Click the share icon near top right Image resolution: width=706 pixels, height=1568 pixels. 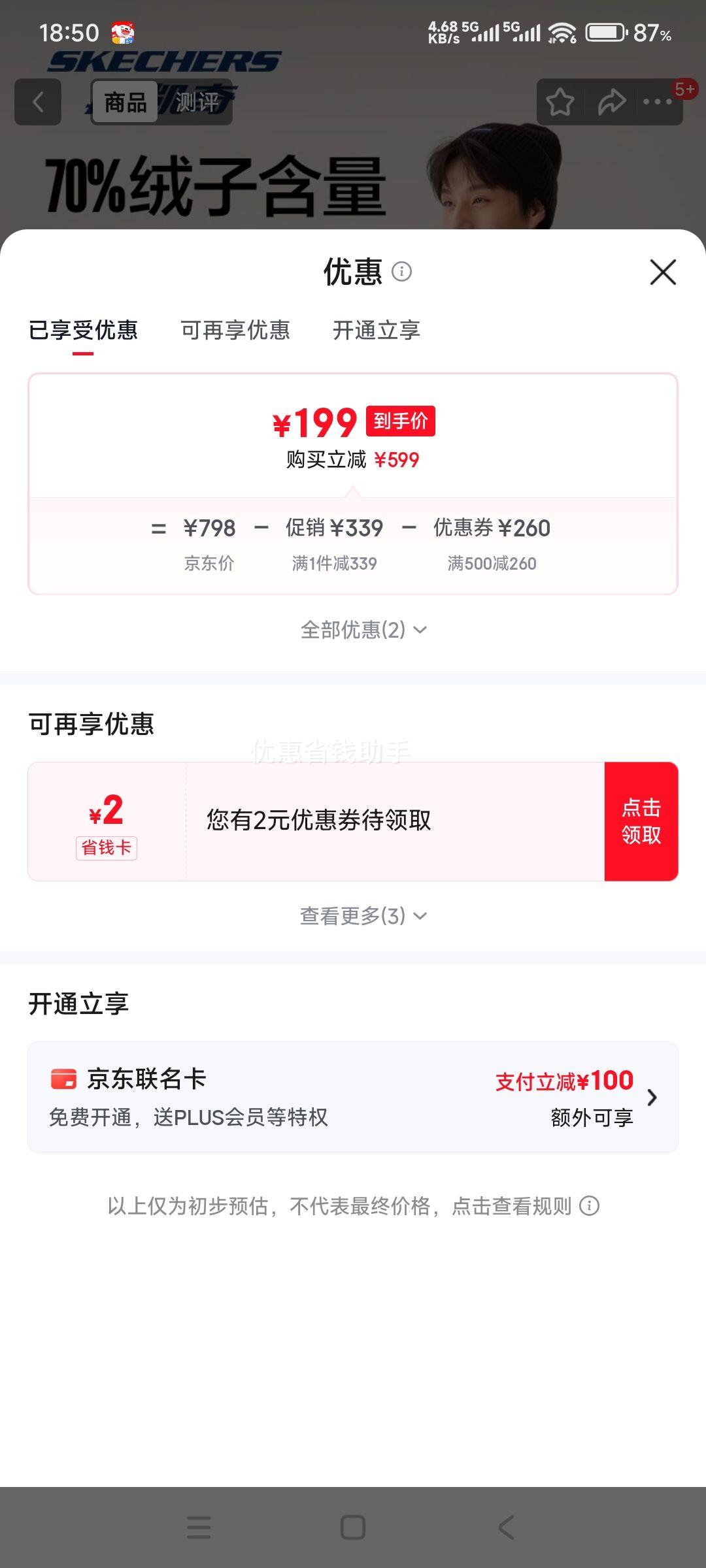tap(611, 102)
